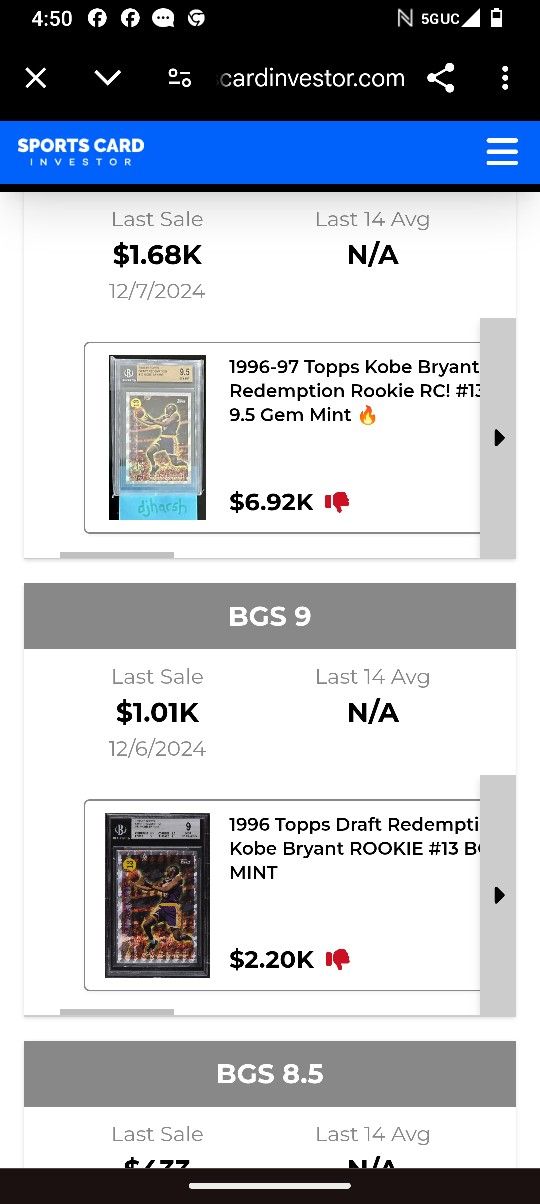This screenshot has width=540, height=1204.
Task: Minimize the browser with the down chevron
Action: [108, 78]
